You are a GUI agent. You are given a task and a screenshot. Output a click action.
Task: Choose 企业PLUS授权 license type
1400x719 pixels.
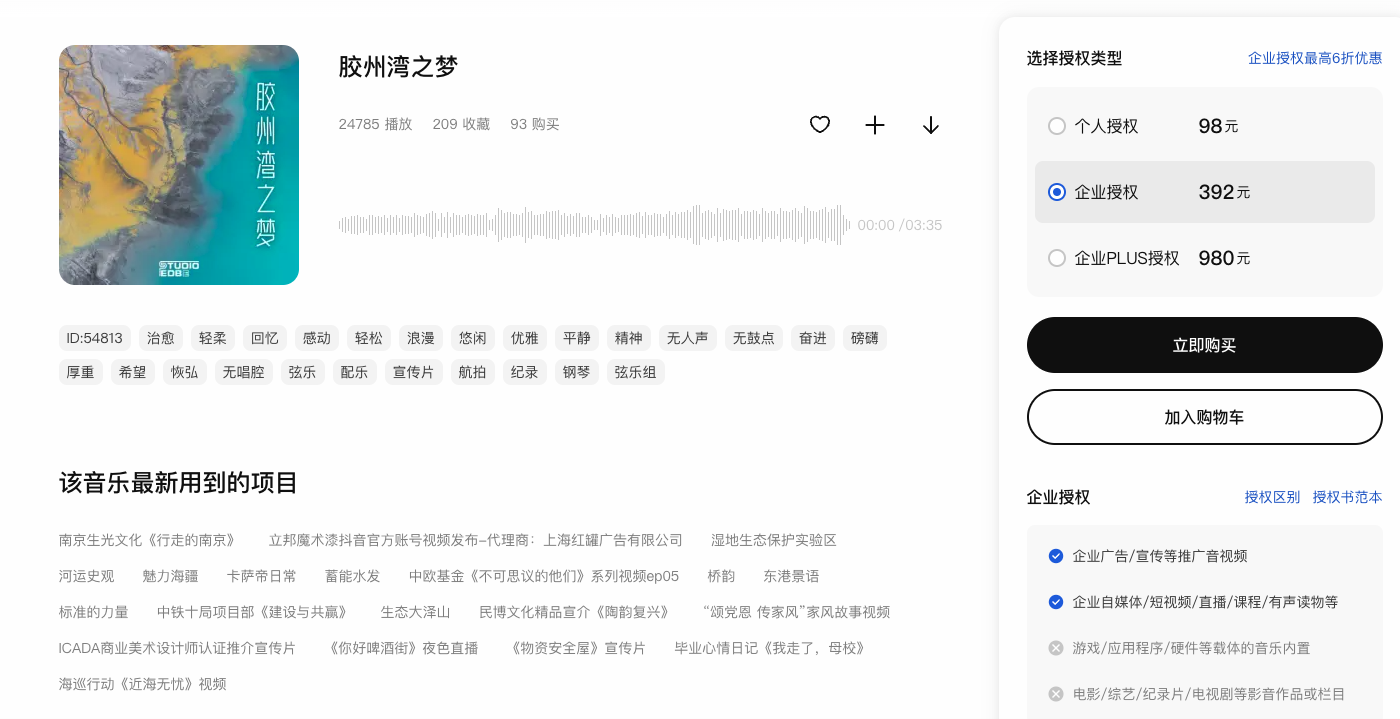point(1057,258)
